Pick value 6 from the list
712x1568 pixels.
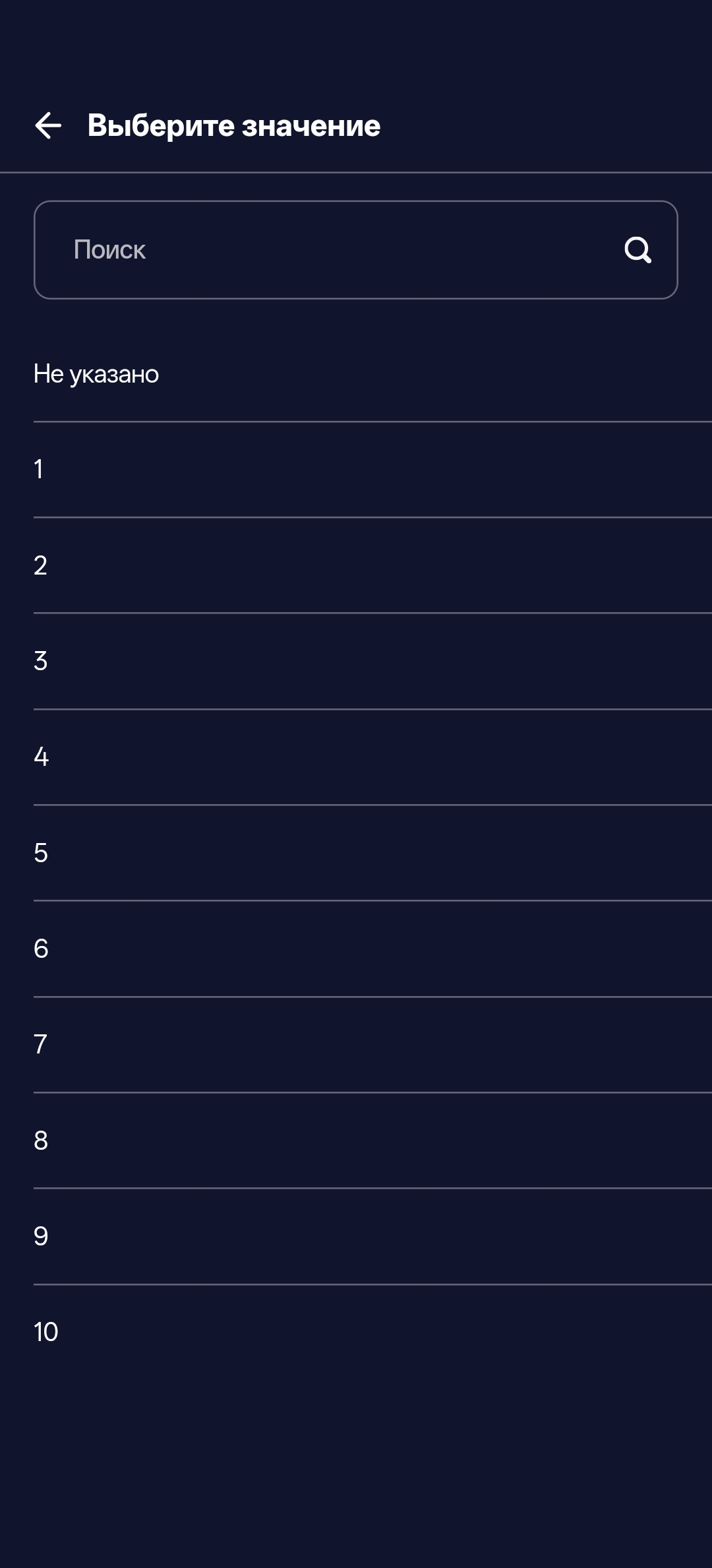pos(372,949)
